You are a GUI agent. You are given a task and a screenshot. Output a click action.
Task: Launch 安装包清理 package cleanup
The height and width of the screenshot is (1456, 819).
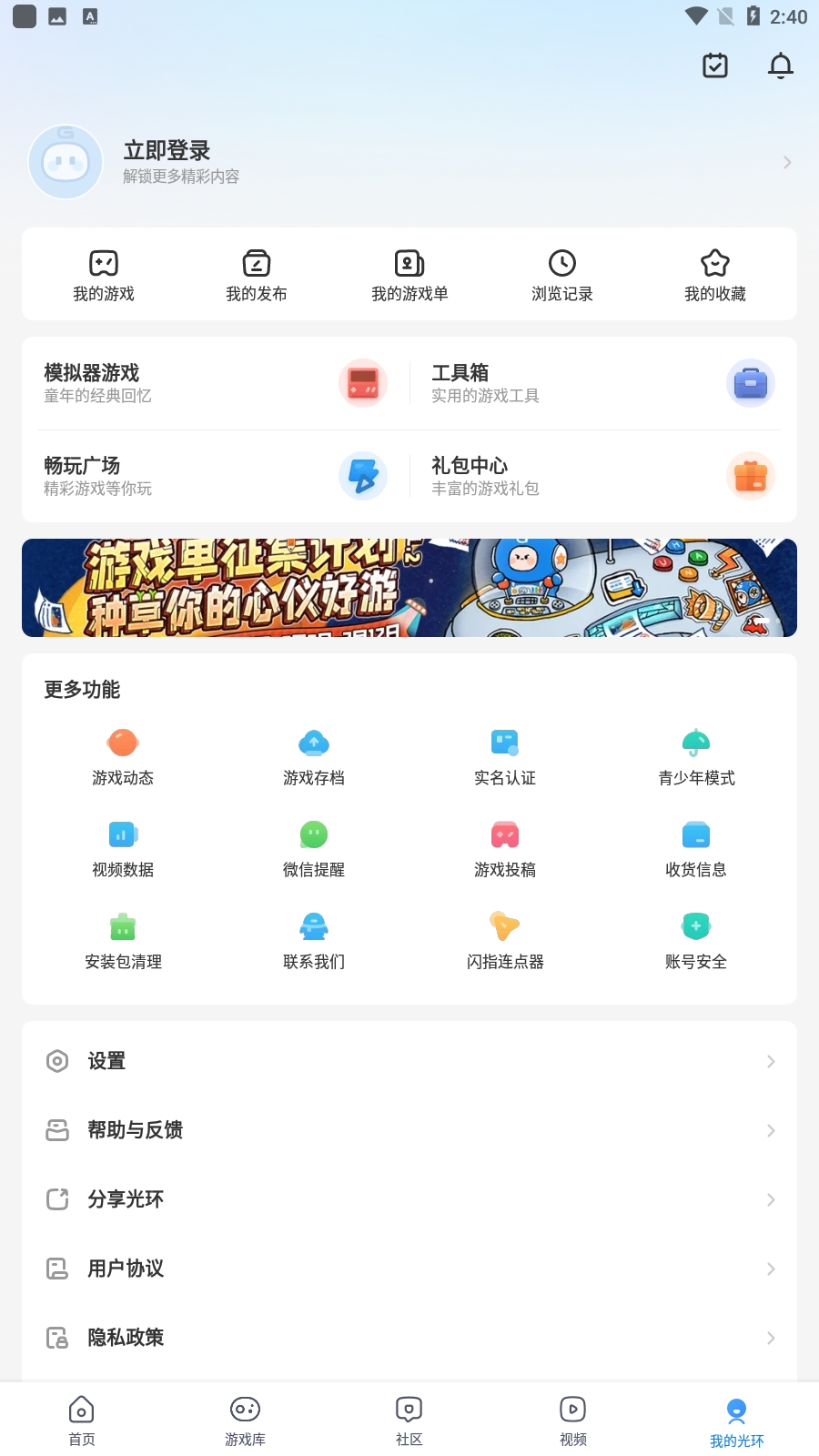[x=122, y=939]
